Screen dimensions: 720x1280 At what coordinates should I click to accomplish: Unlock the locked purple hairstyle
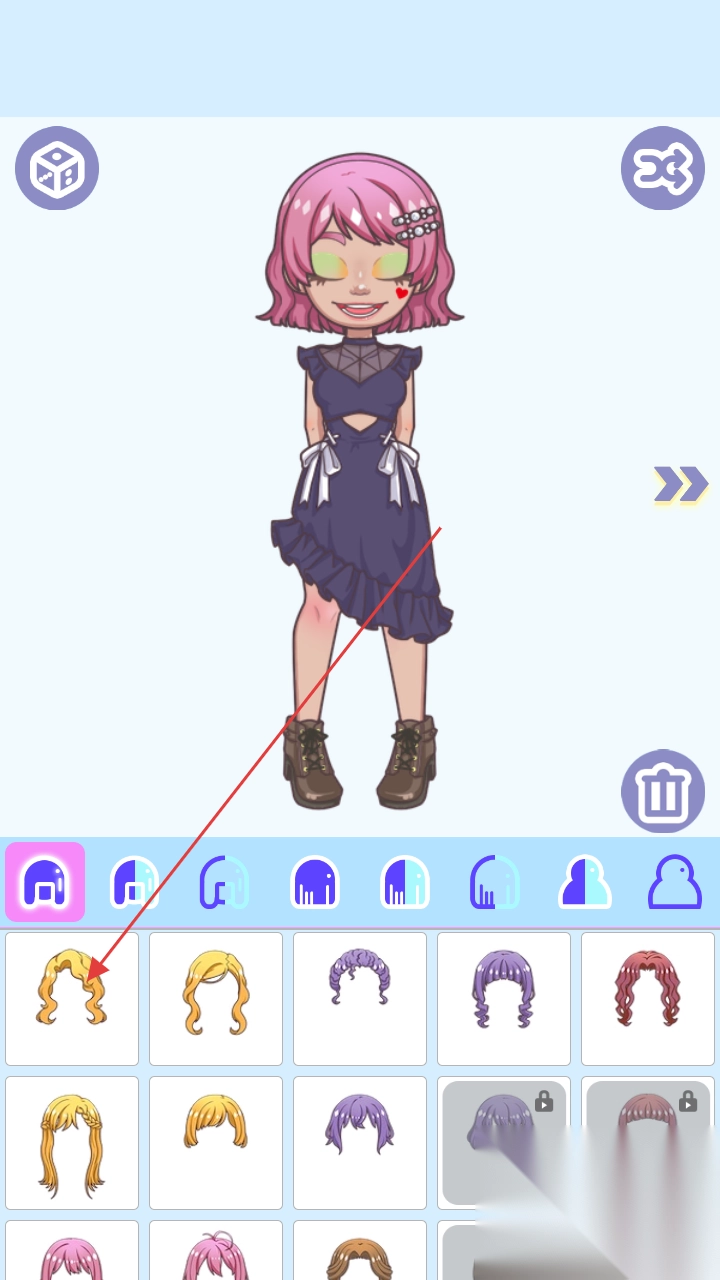point(504,1142)
